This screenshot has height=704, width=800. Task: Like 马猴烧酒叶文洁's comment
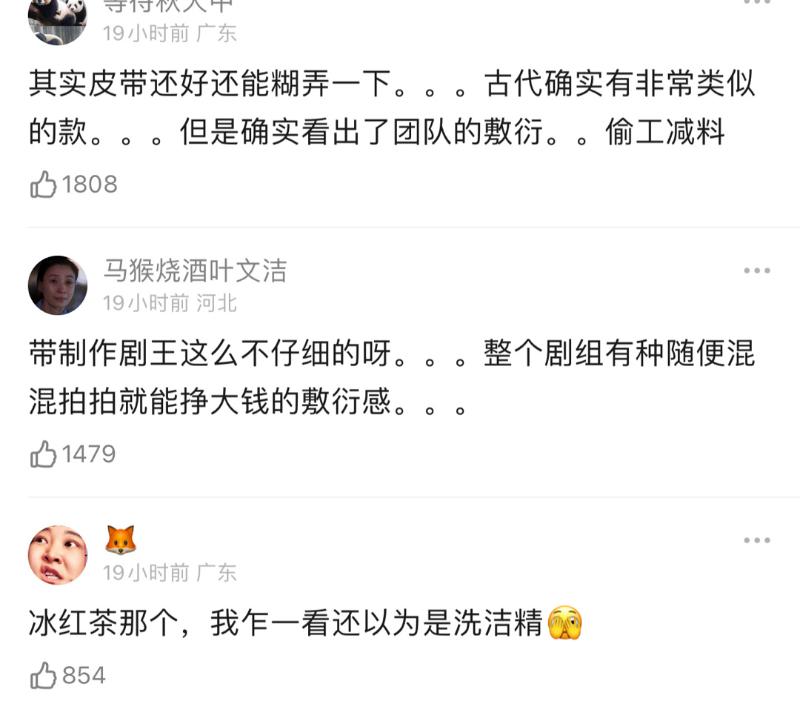pyautogui.click(x=44, y=454)
